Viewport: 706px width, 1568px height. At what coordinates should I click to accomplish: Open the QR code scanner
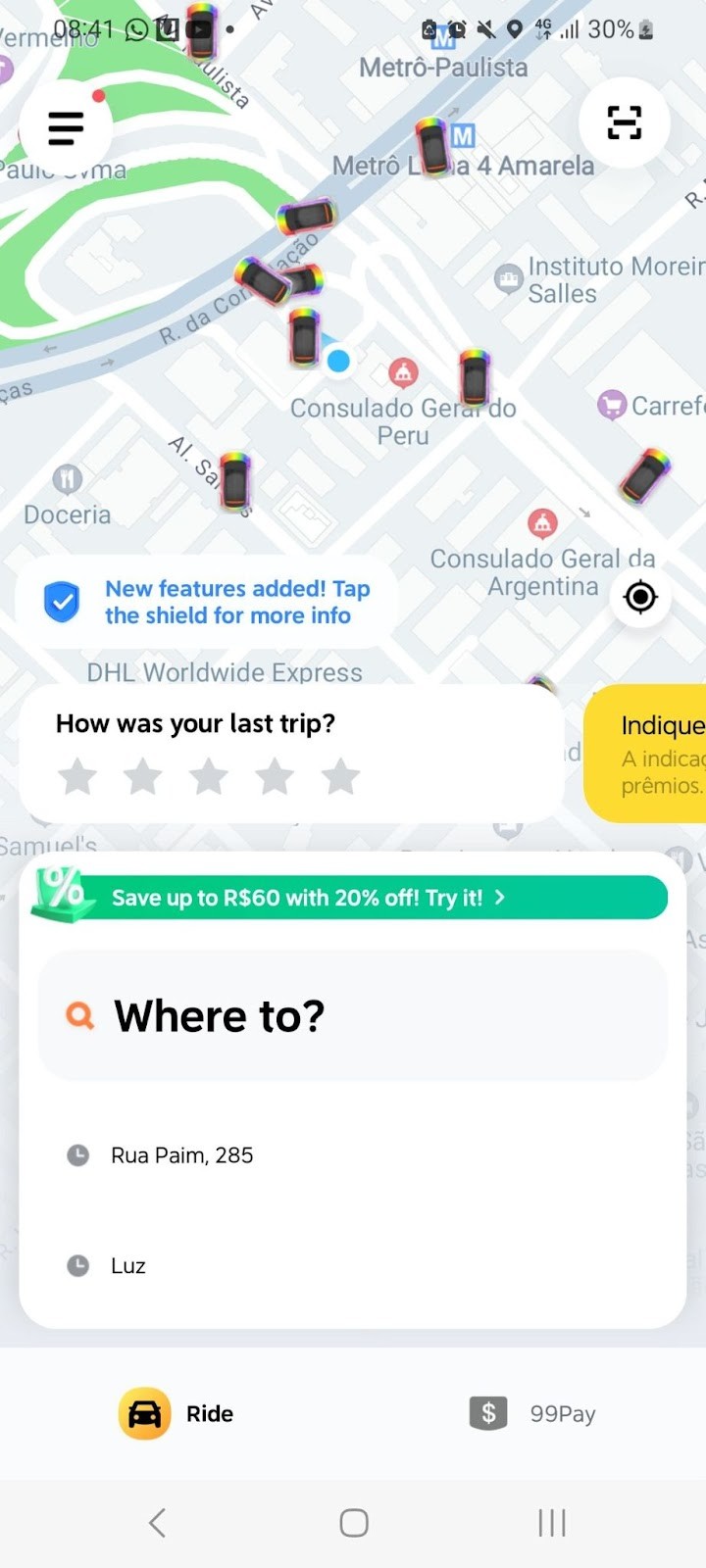point(625,122)
